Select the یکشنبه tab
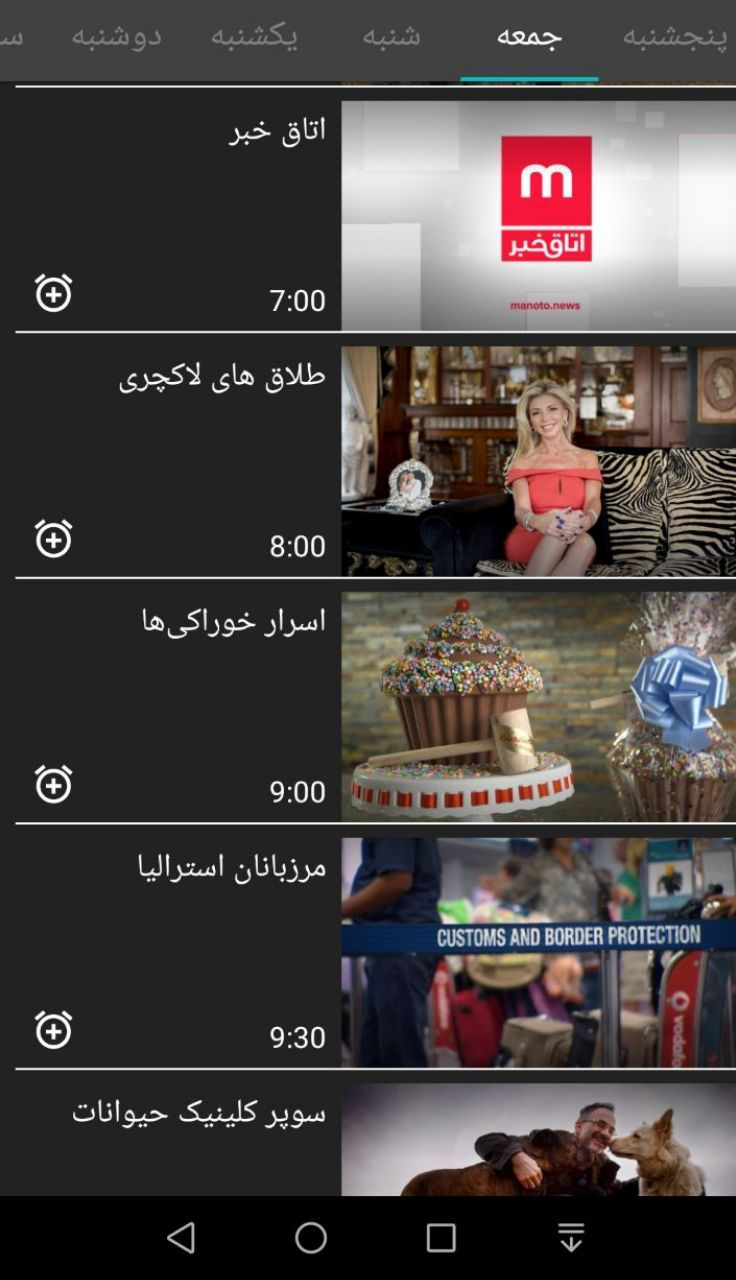Screen dimensions: 736x1280 click(x=254, y=37)
